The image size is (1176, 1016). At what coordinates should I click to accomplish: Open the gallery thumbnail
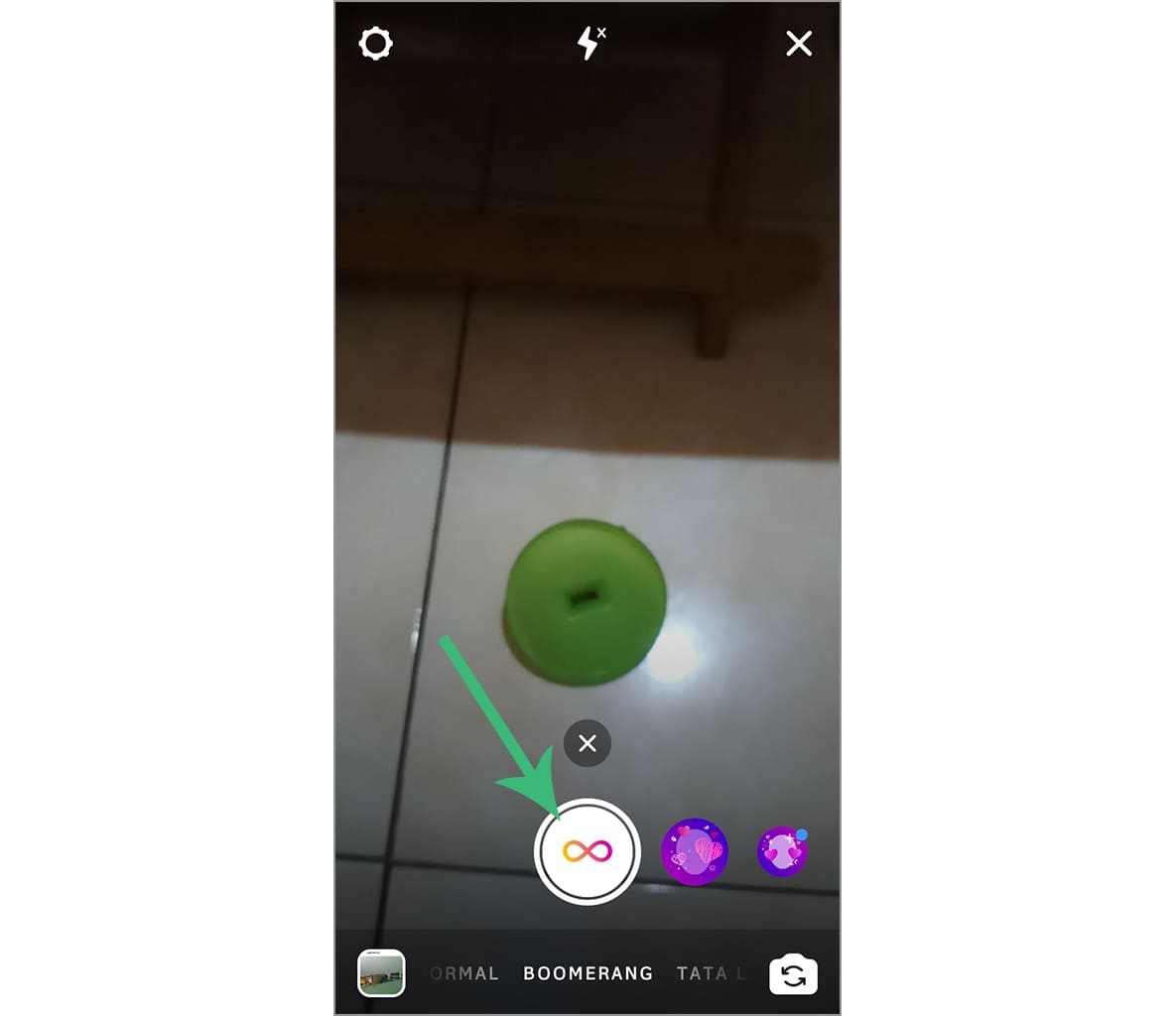coord(381,973)
